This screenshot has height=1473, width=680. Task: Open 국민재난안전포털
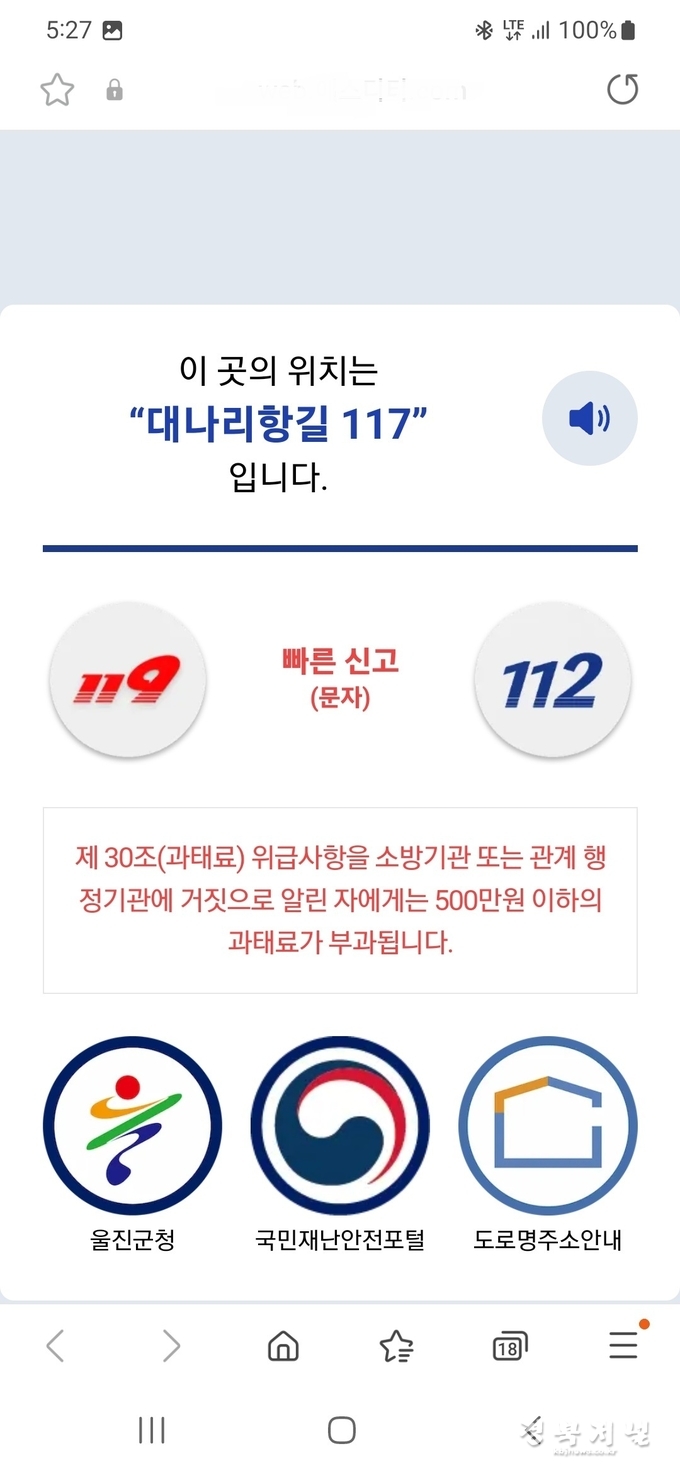tap(340, 1126)
